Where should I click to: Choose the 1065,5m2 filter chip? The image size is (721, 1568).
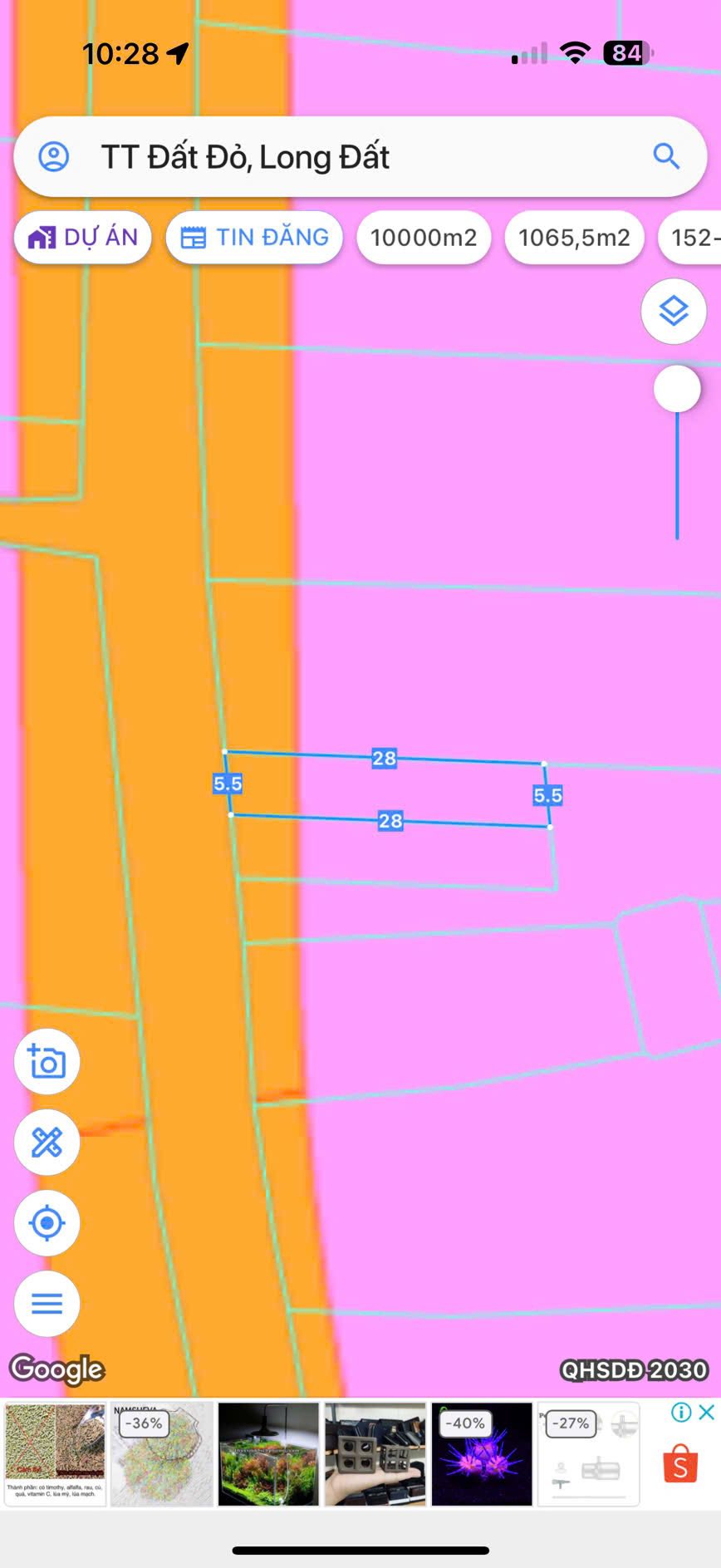(574, 238)
